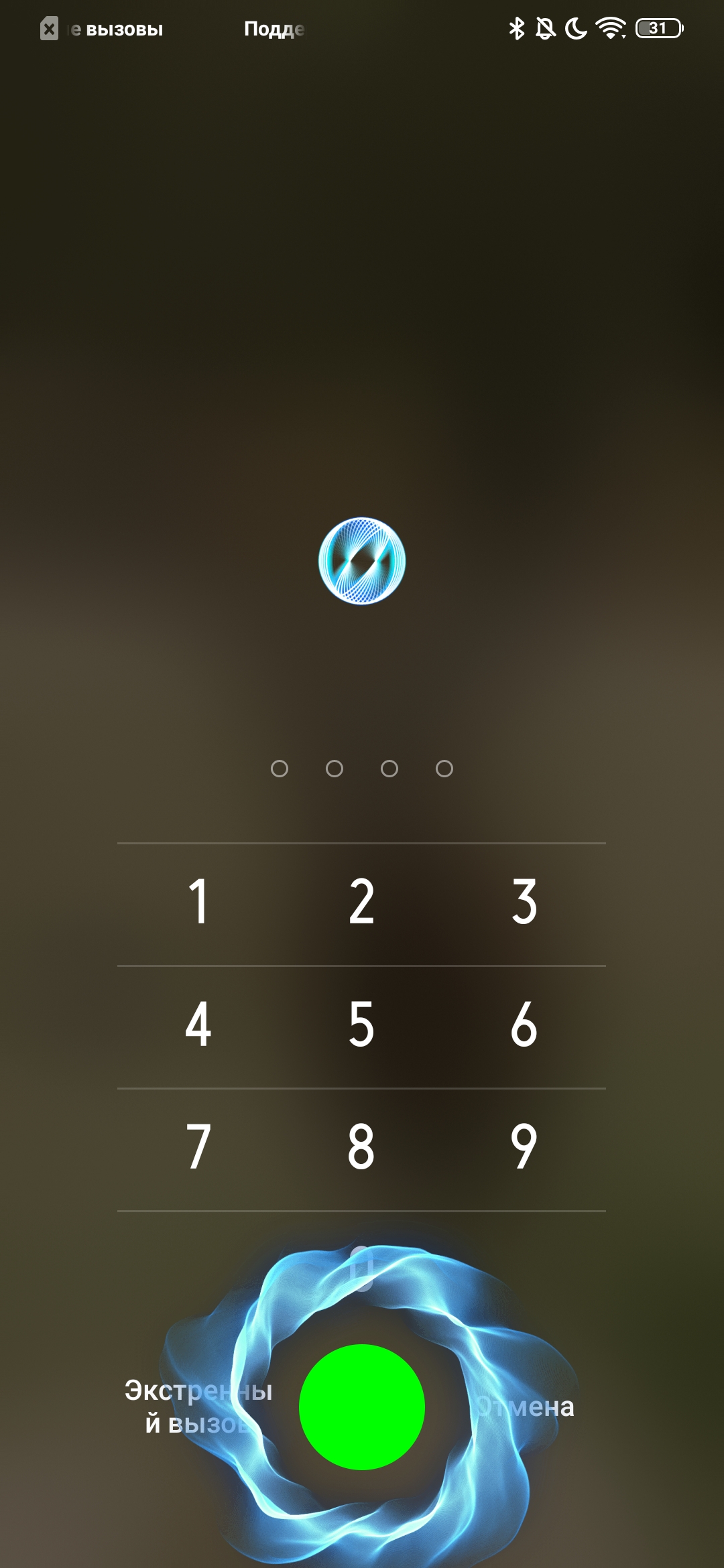Tap the number 6 key
The image size is (724, 1568).
[x=524, y=1025]
